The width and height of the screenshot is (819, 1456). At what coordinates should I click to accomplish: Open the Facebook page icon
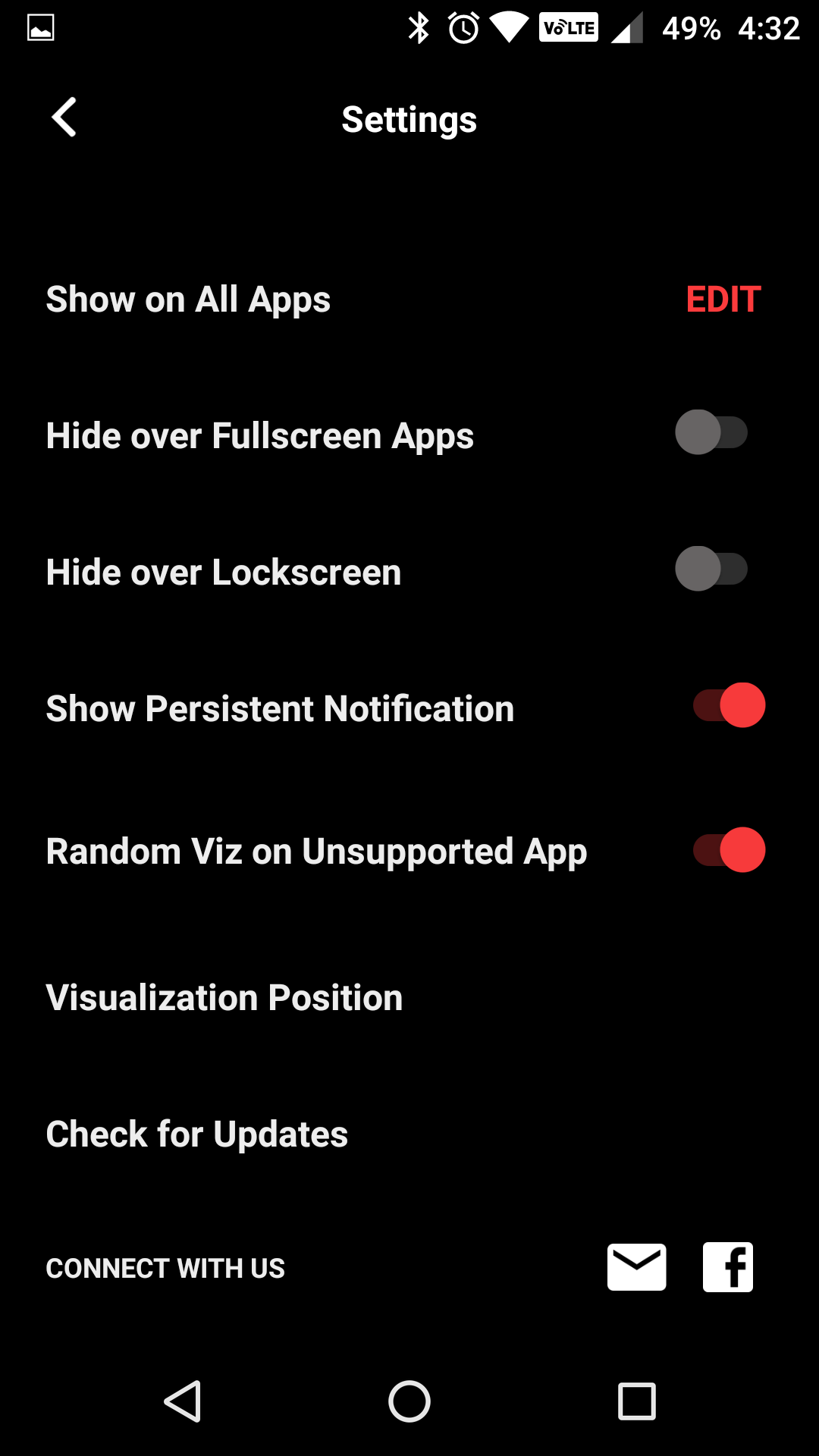727,1266
